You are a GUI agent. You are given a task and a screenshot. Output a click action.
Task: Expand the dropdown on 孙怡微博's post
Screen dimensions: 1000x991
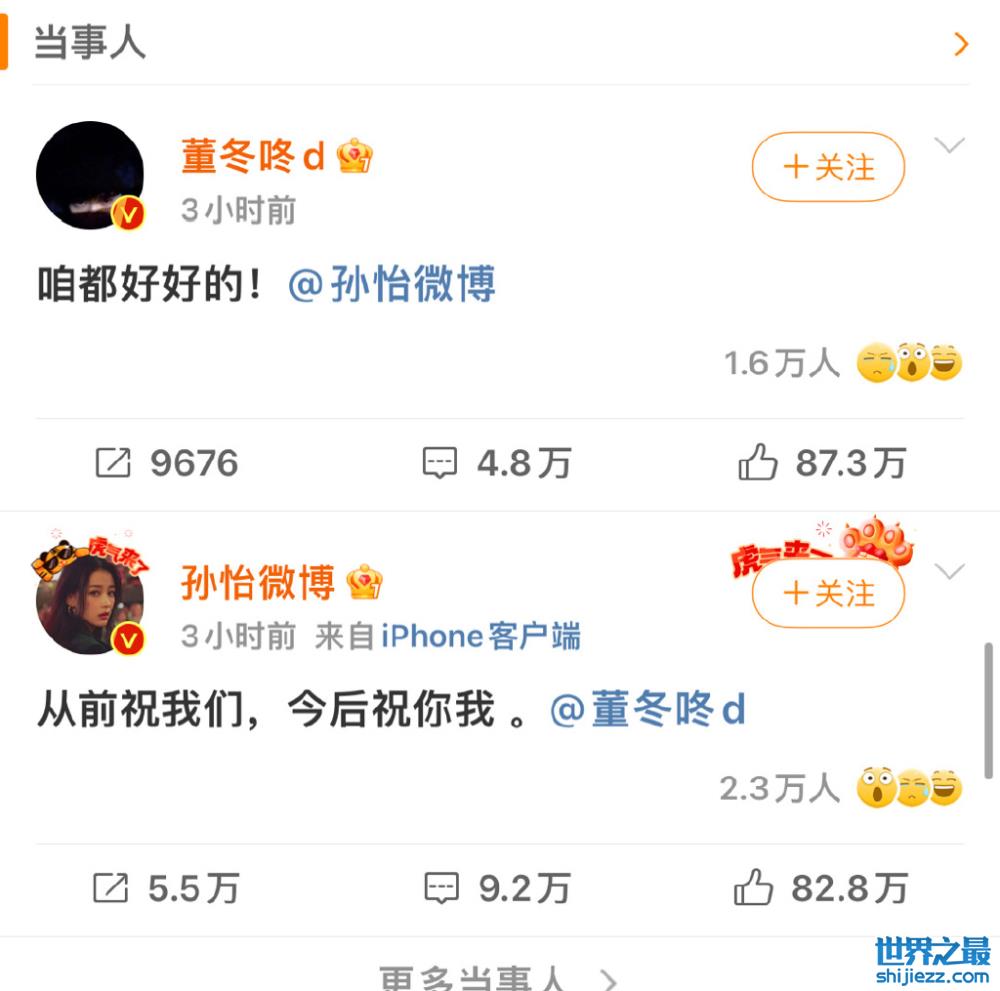949,572
